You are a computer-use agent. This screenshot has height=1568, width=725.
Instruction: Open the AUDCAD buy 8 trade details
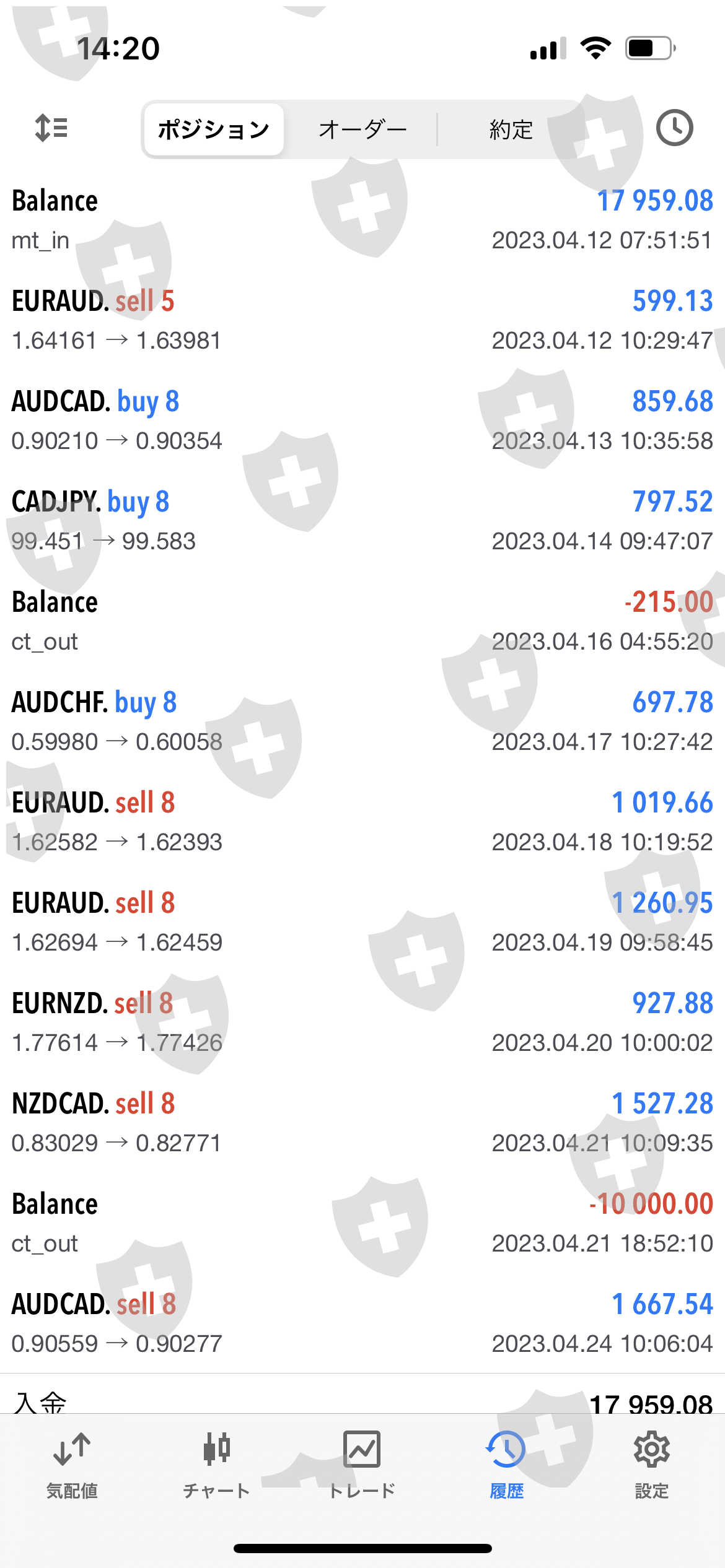(x=362, y=420)
